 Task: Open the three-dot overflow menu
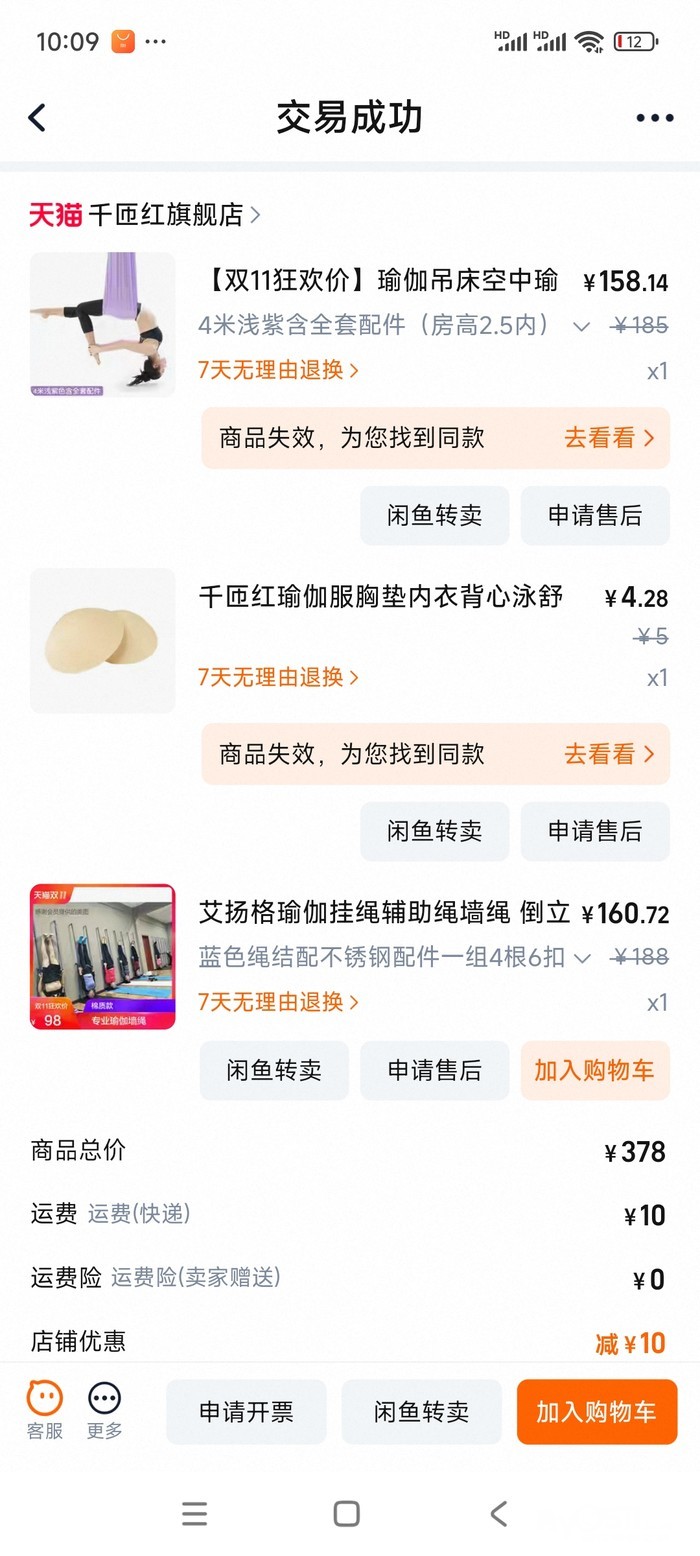click(654, 118)
